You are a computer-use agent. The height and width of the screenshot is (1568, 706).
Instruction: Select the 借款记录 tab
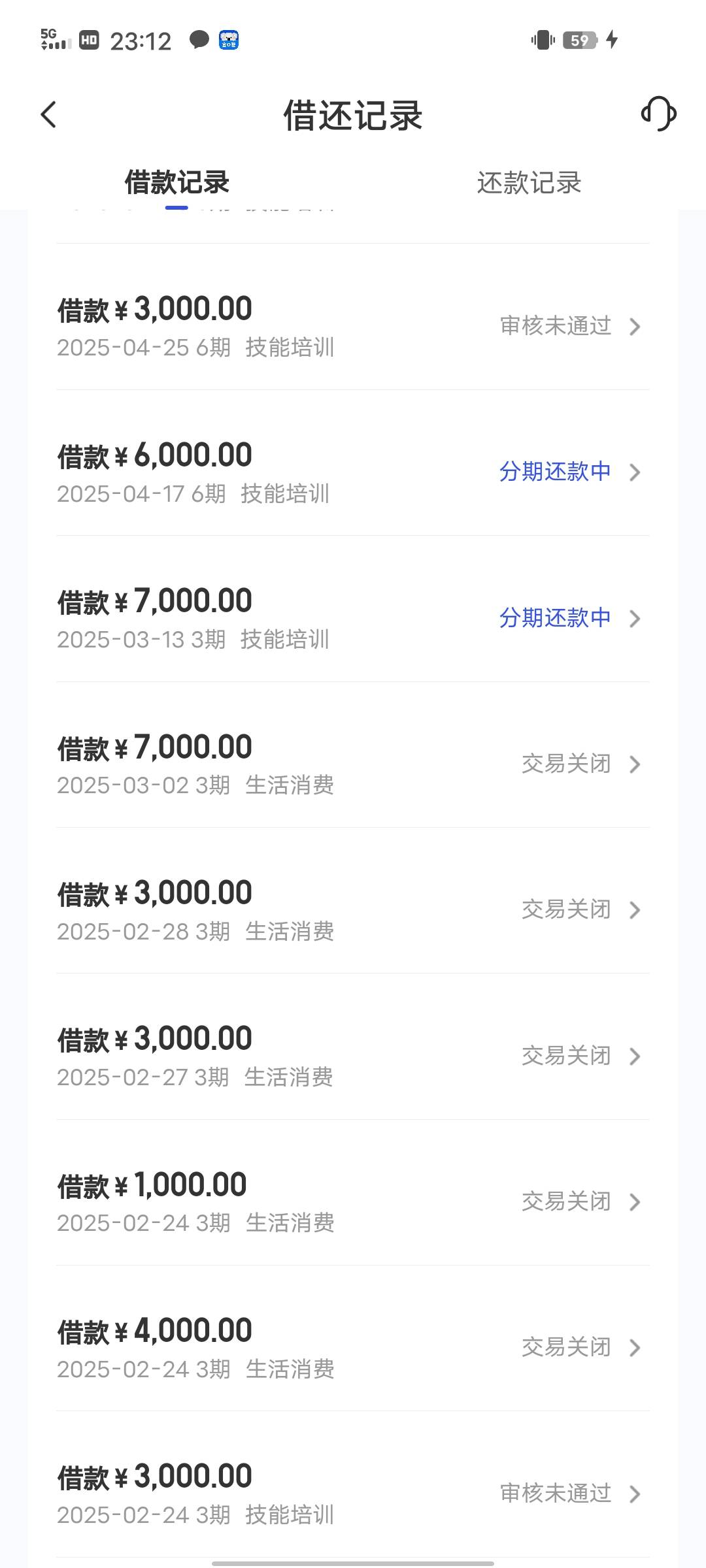click(176, 182)
